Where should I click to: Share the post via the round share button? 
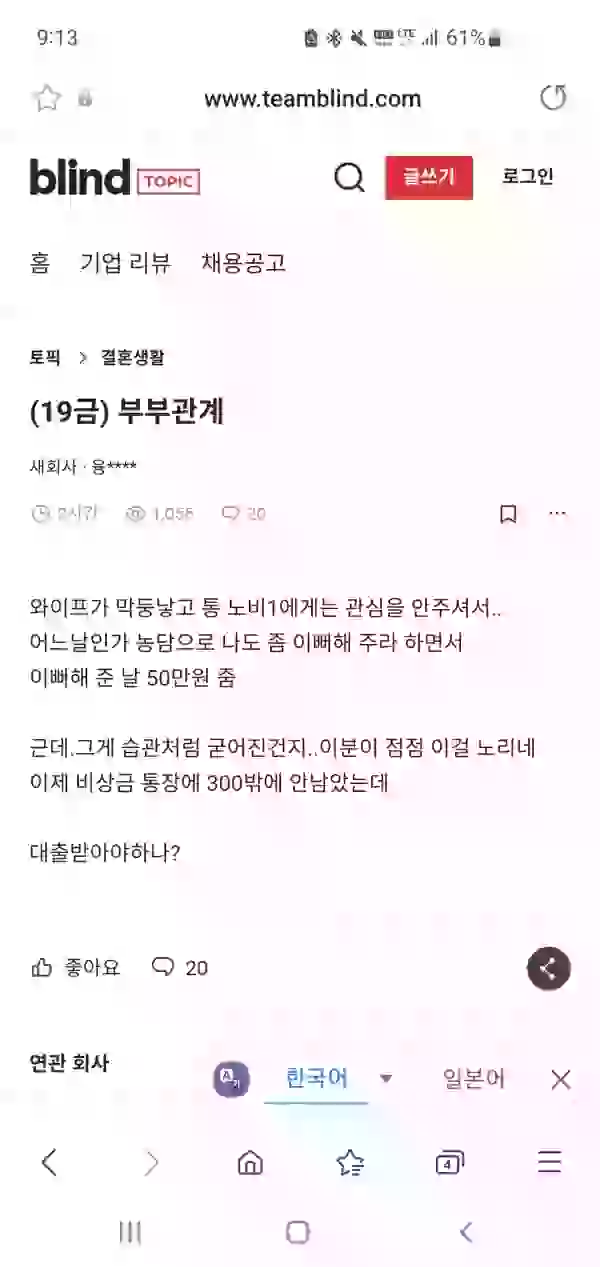(548, 968)
